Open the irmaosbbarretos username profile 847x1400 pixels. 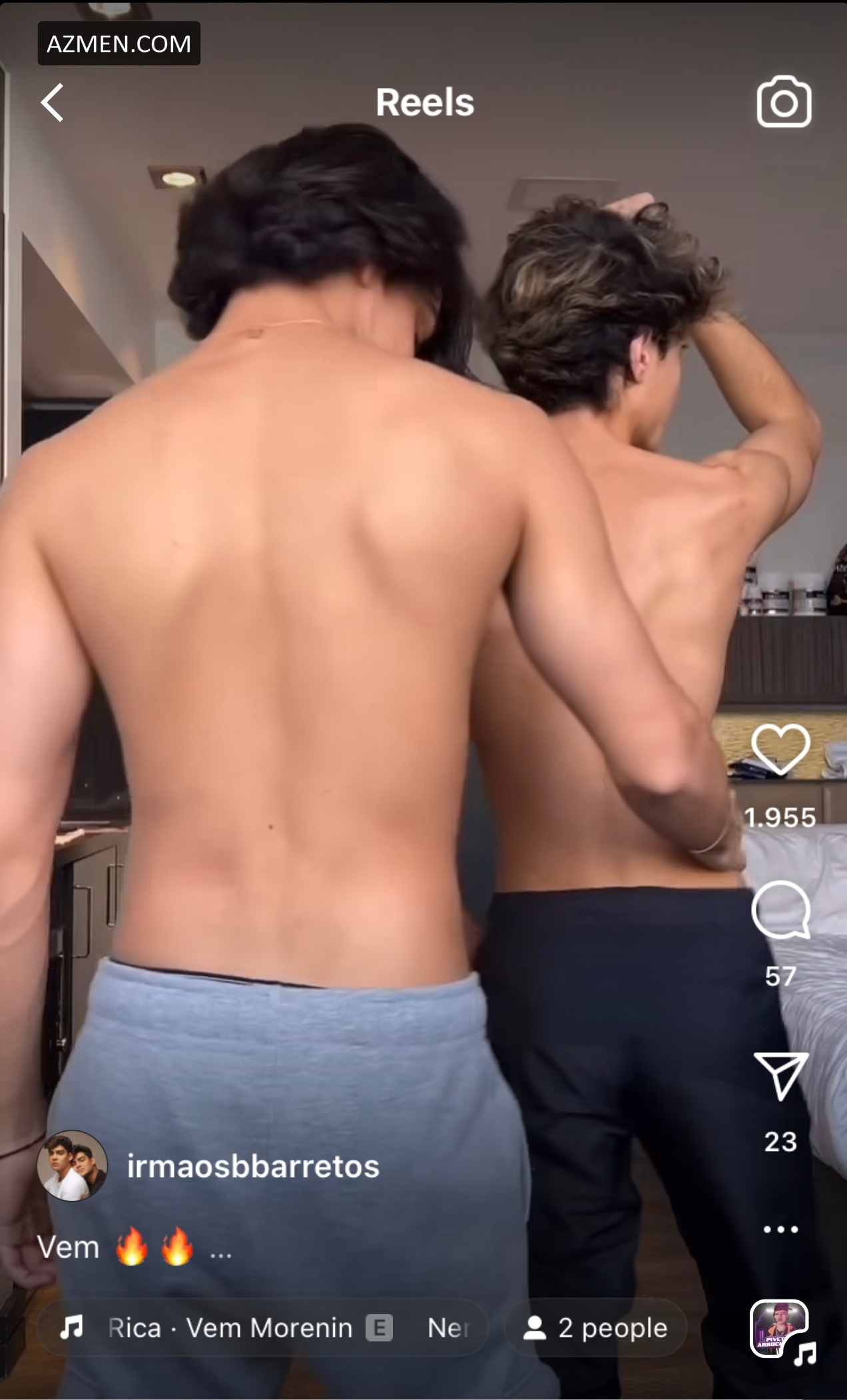point(253,1166)
